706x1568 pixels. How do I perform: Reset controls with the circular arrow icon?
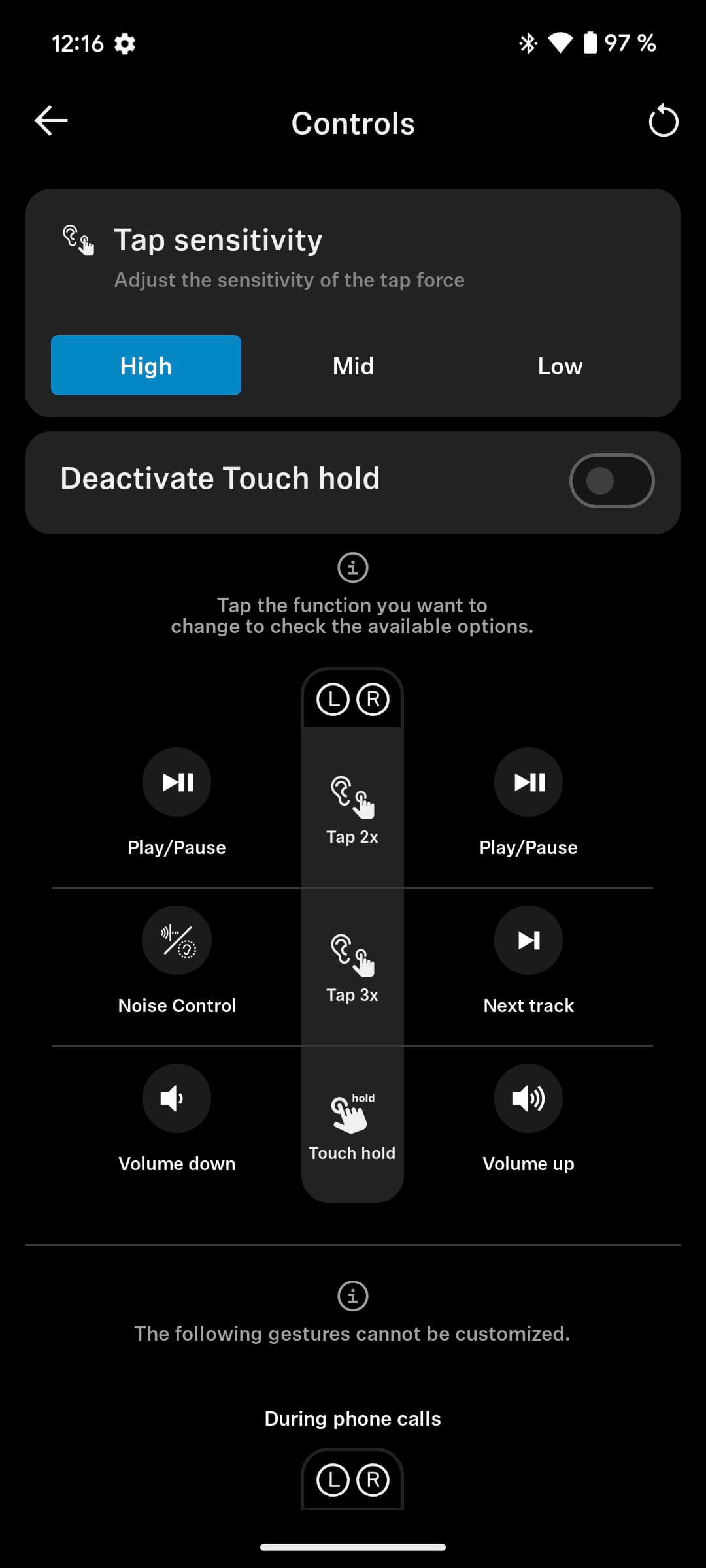[663, 122]
